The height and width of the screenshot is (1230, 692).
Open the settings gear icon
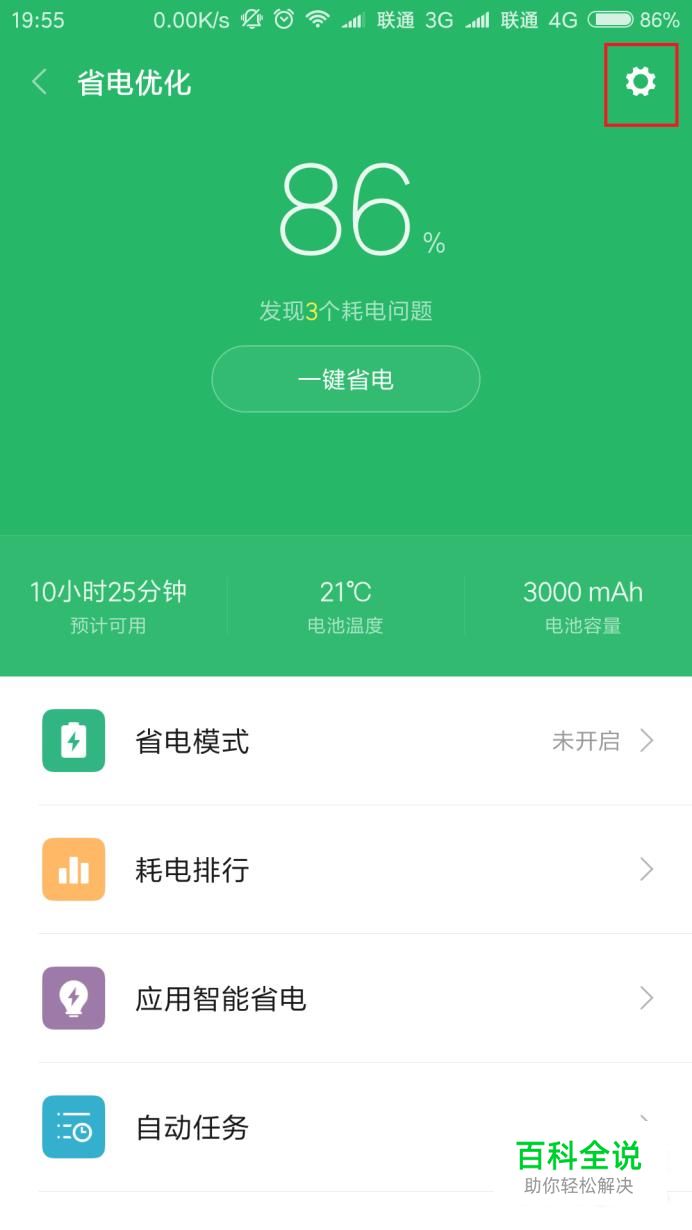[x=640, y=82]
